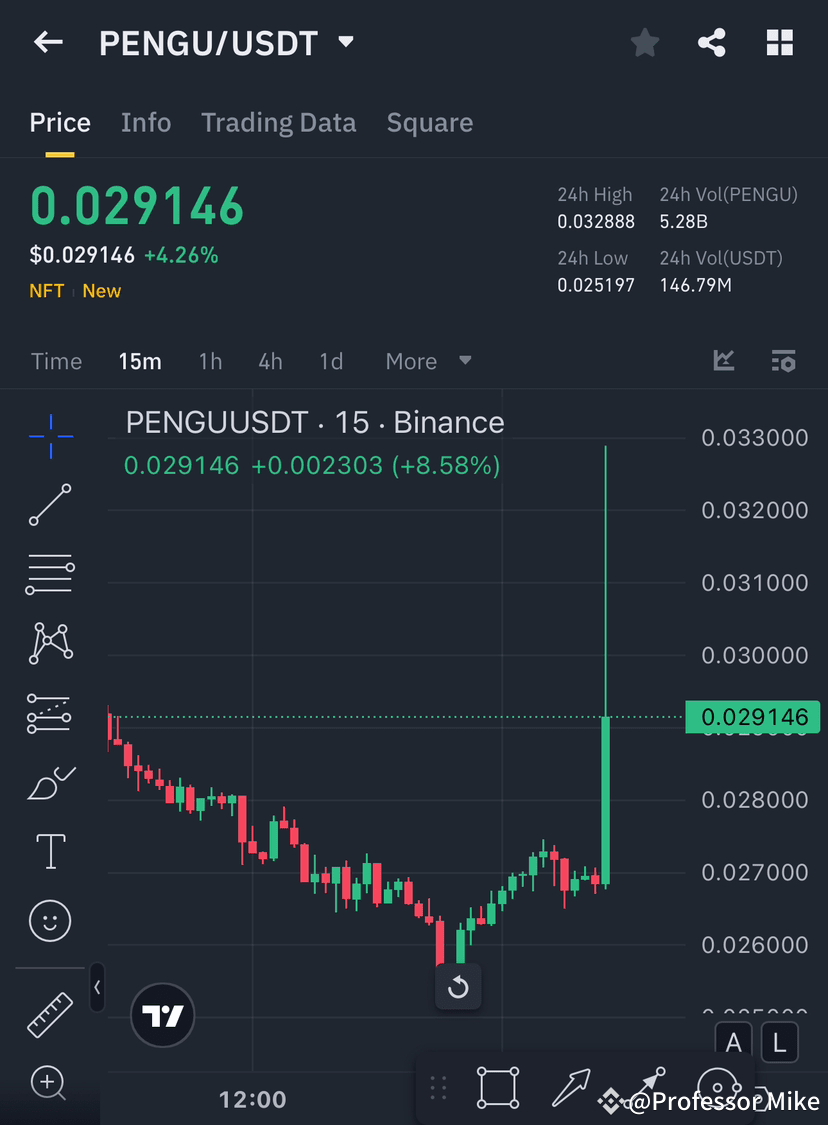Switch to the Trading Data tab

click(x=278, y=122)
